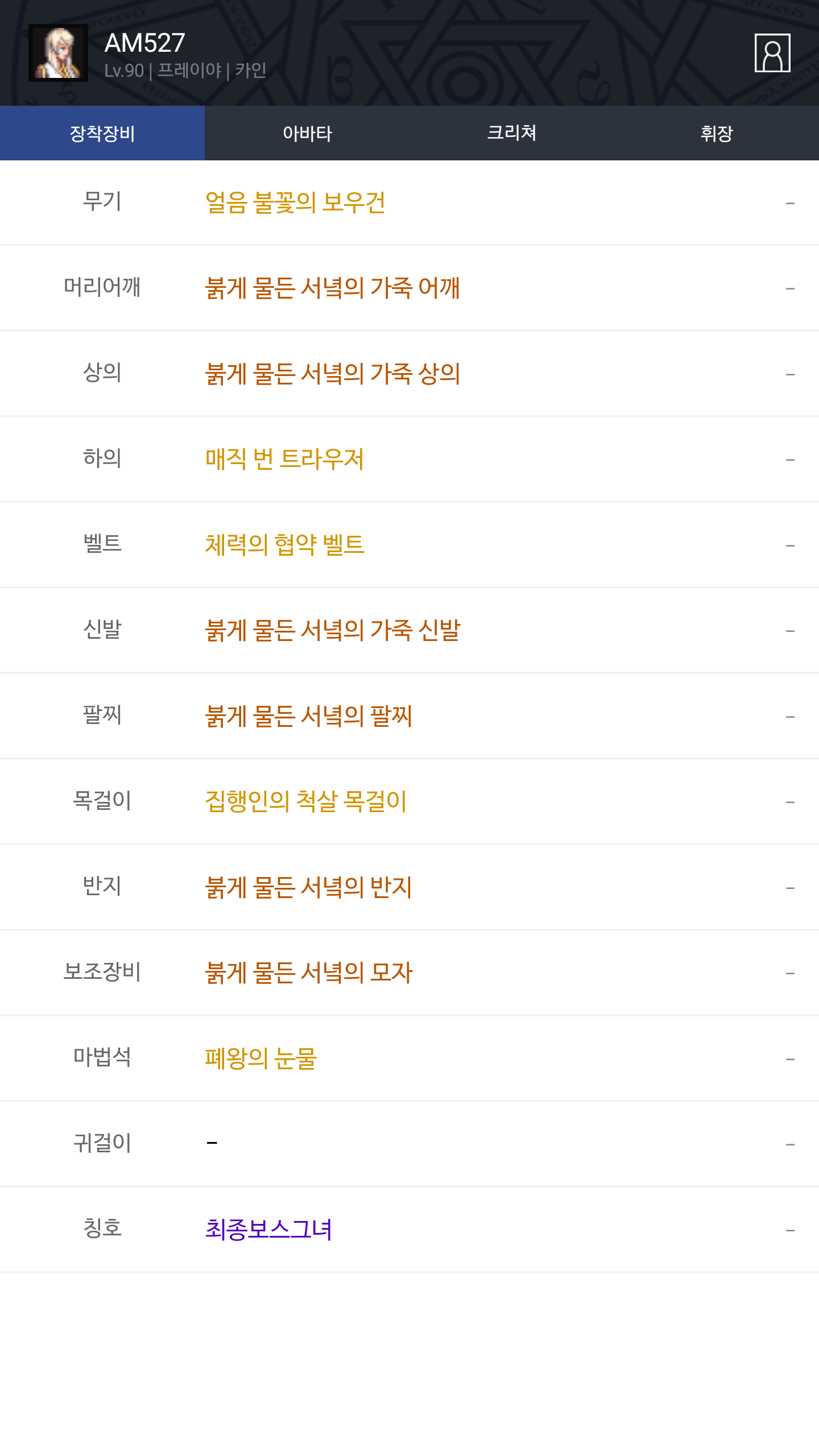Open 집행인의 척살 목걸이 item

[305, 801]
